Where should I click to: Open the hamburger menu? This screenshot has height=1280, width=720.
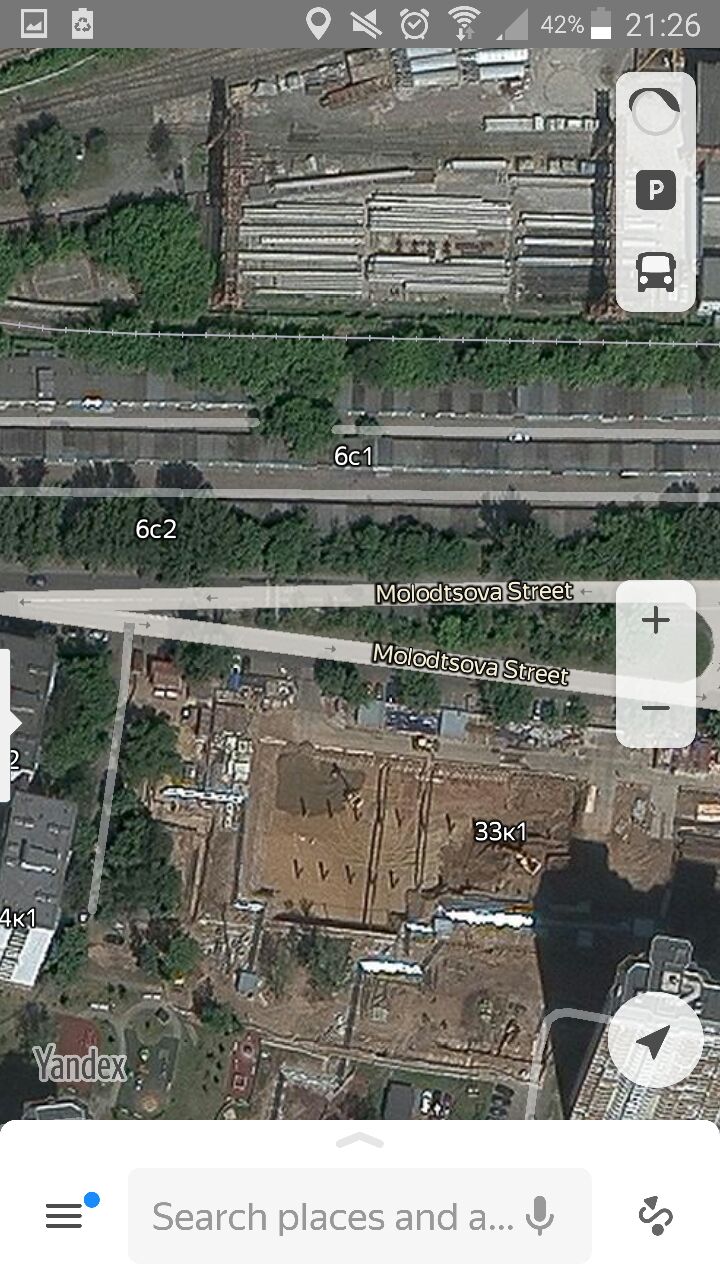pyautogui.click(x=64, y=1215)
